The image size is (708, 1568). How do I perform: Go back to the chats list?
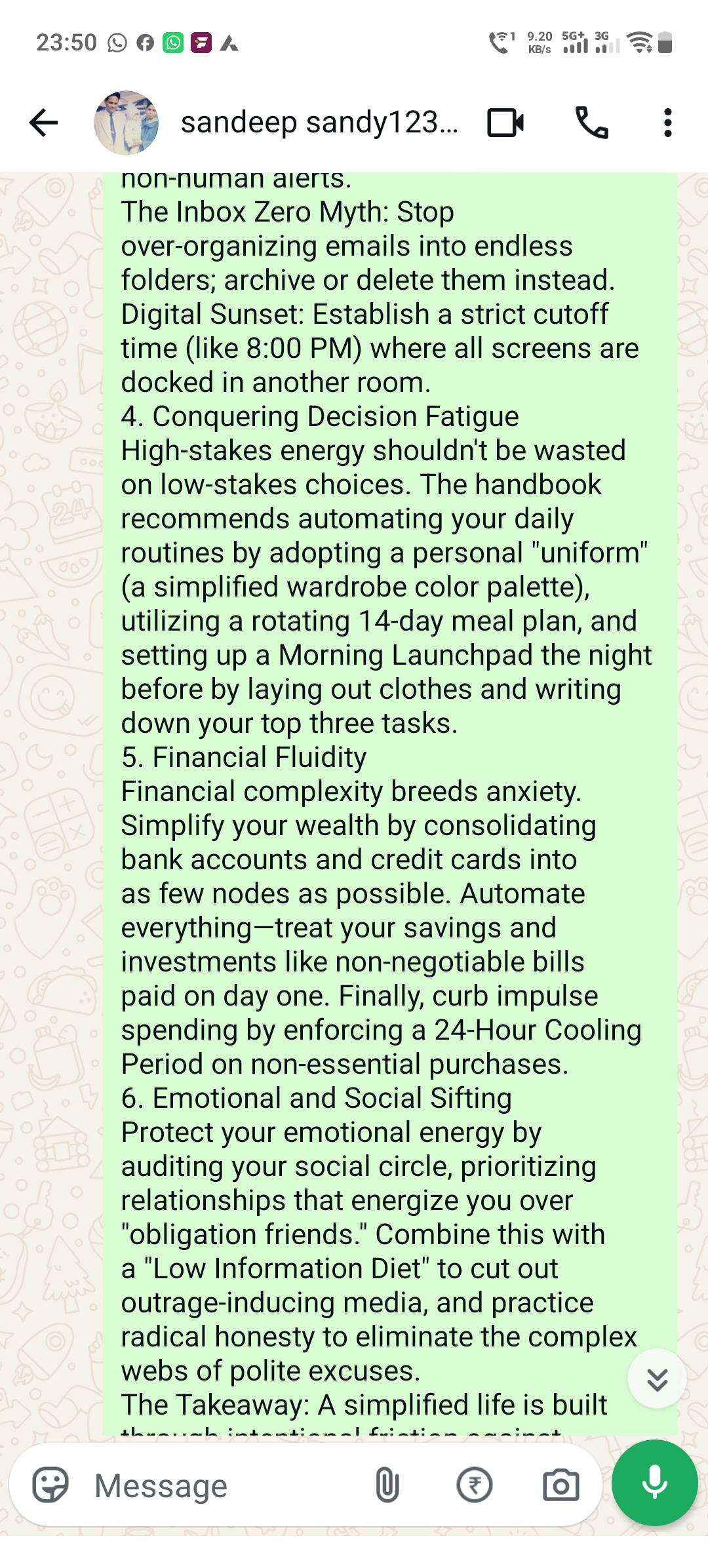44,123
